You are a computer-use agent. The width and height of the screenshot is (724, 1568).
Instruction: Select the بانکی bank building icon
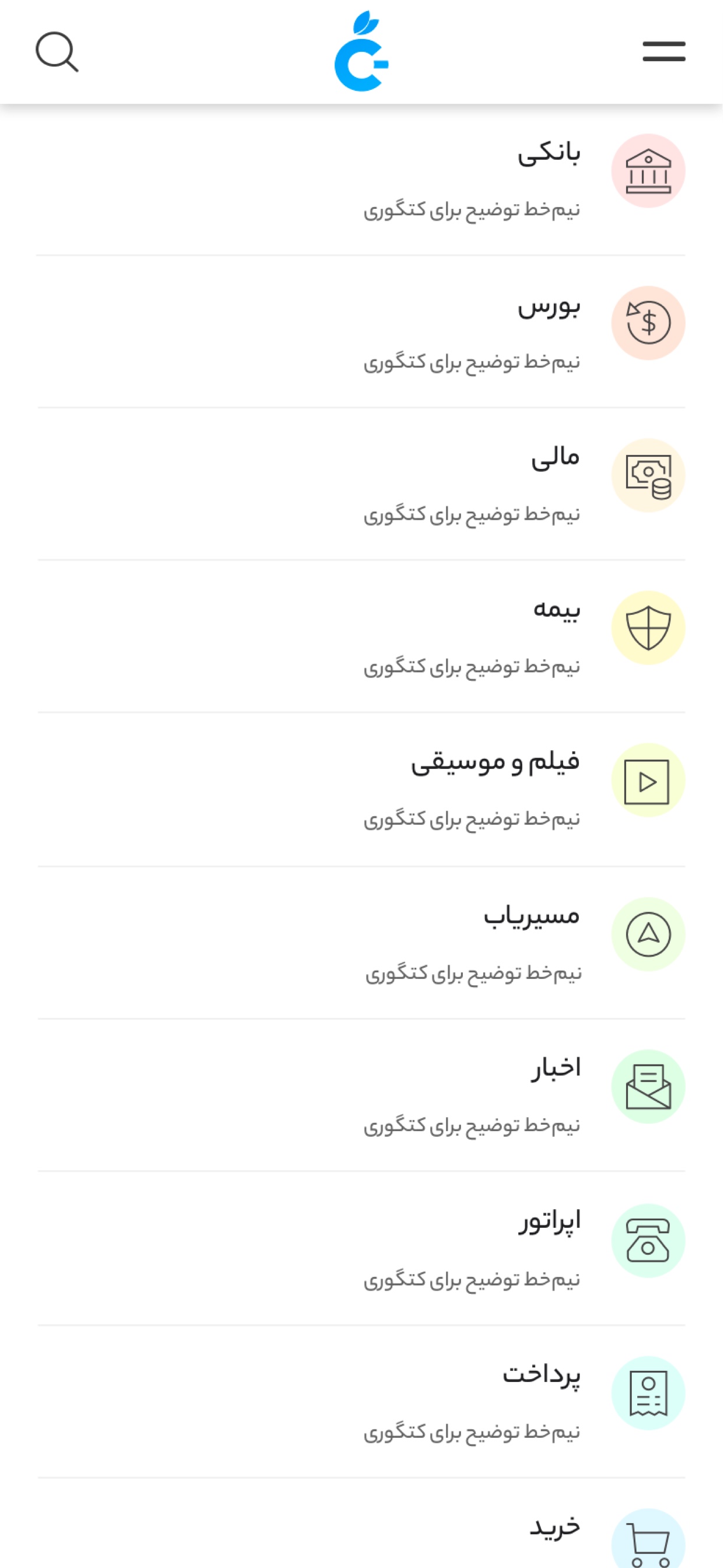pos(649,170)
